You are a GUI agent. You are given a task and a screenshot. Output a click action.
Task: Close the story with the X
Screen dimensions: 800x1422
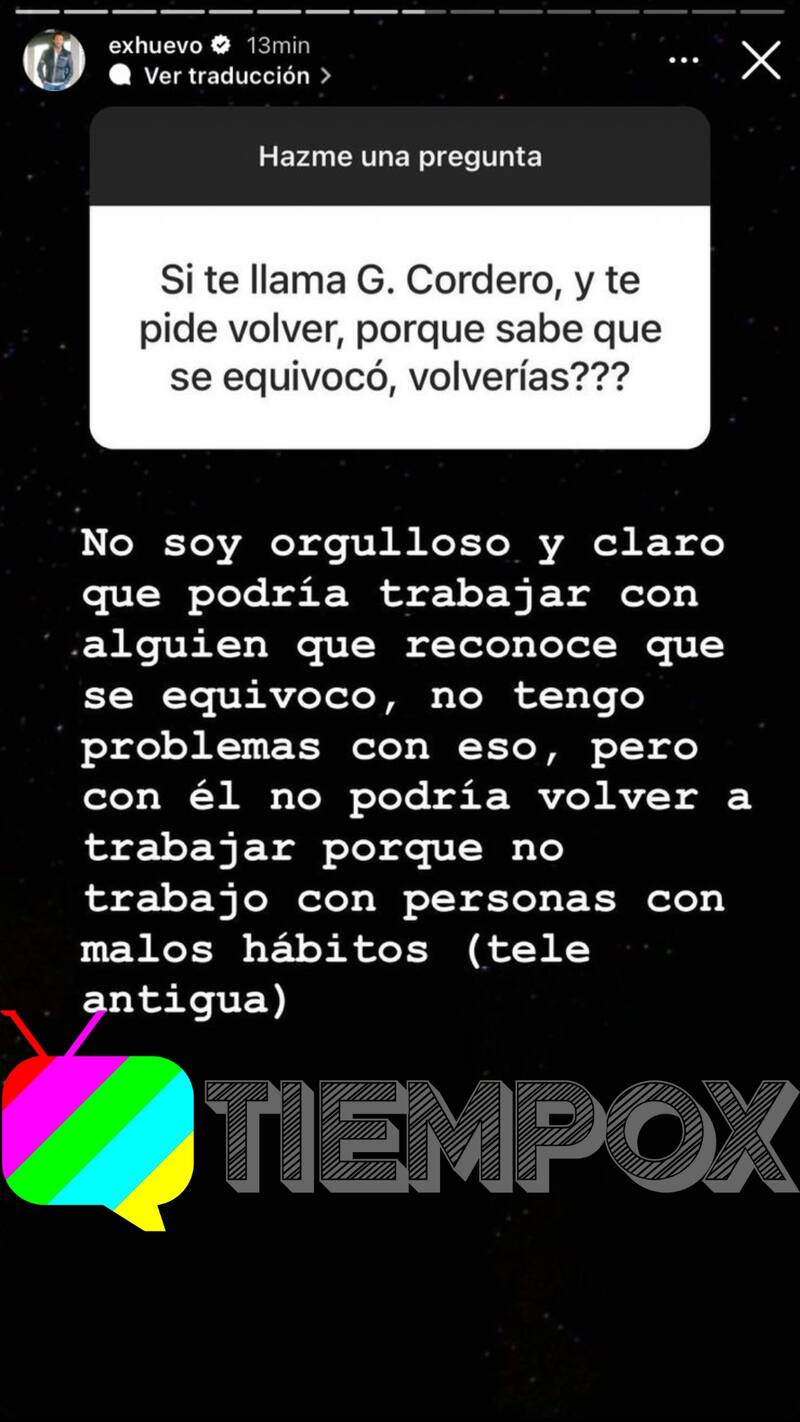click(x=761, y=61)
